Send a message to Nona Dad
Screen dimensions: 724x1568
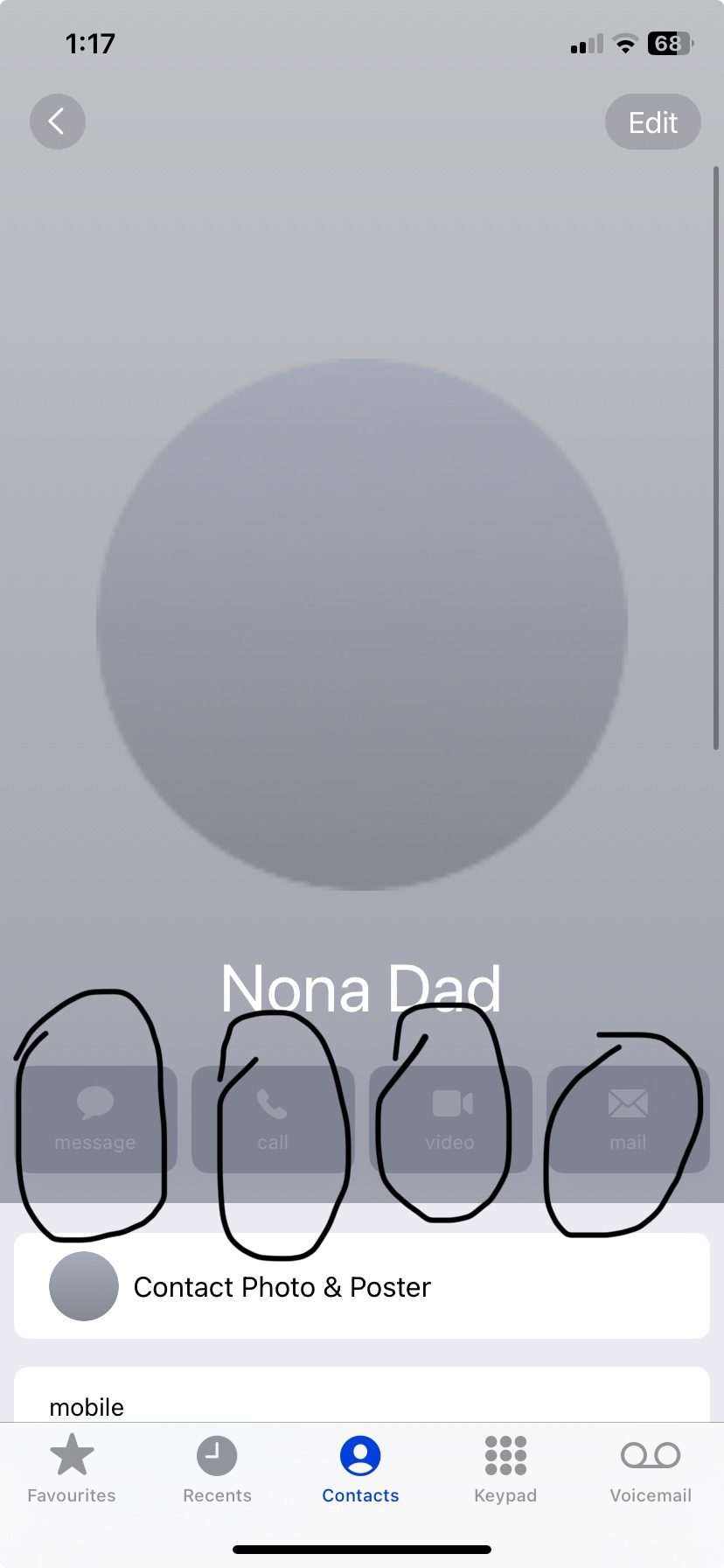[x=95, y=1119]
